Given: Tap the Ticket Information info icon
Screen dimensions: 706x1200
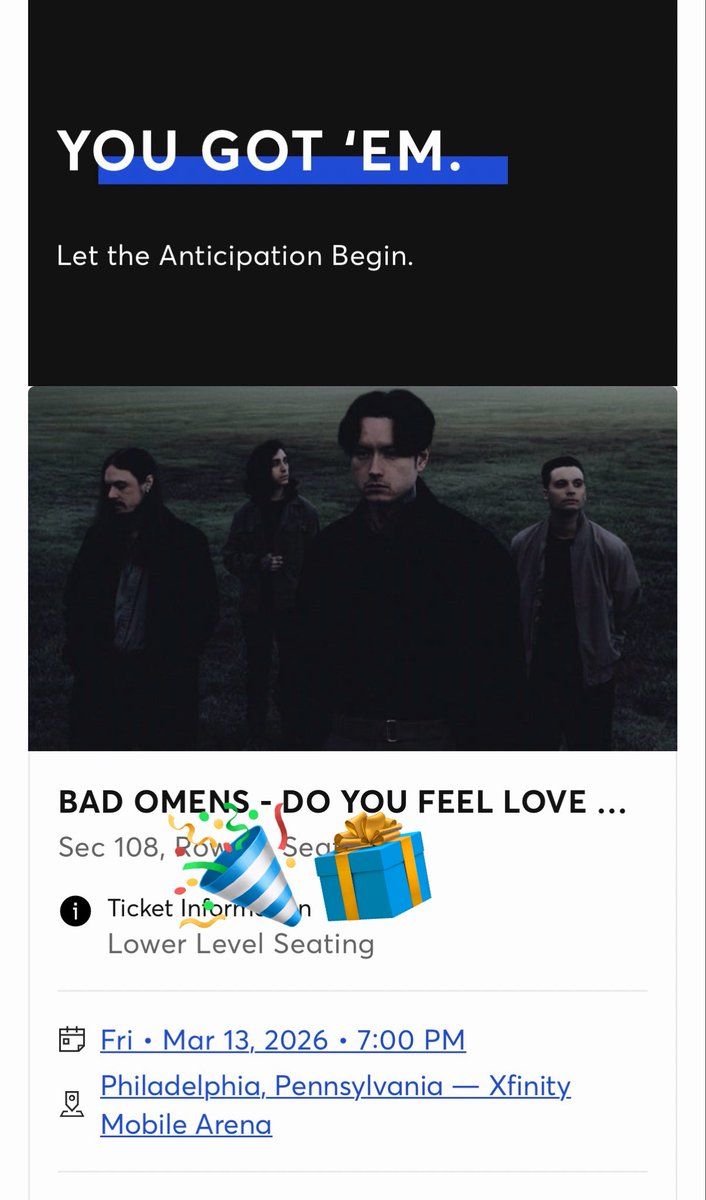Looking at the screenshot, I should pyautogui.click(x=75, y=910).
